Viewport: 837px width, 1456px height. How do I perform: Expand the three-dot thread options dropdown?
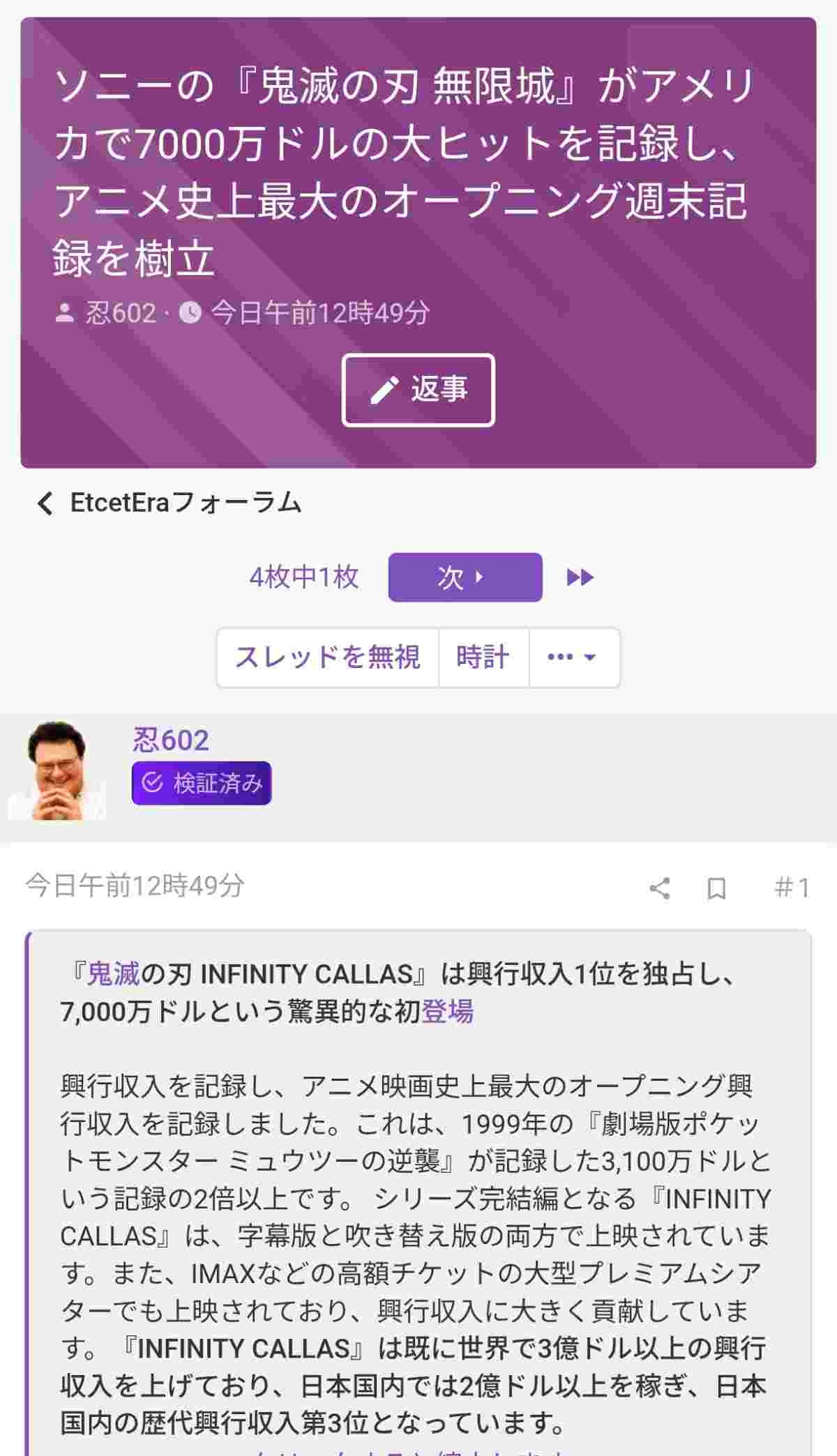pos(573,658)
